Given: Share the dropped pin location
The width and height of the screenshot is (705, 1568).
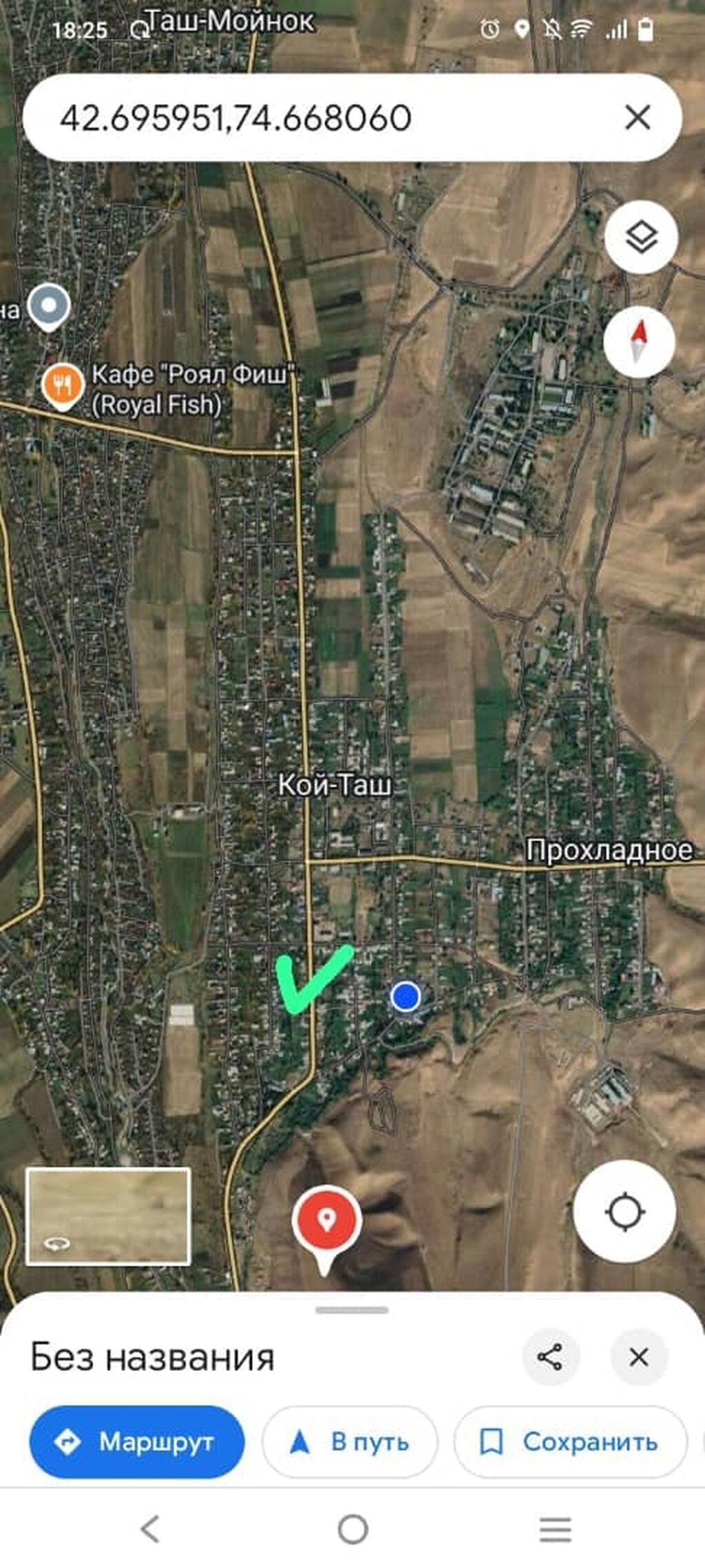Looking at the screenshot, I should click(x=550, y=1356).
